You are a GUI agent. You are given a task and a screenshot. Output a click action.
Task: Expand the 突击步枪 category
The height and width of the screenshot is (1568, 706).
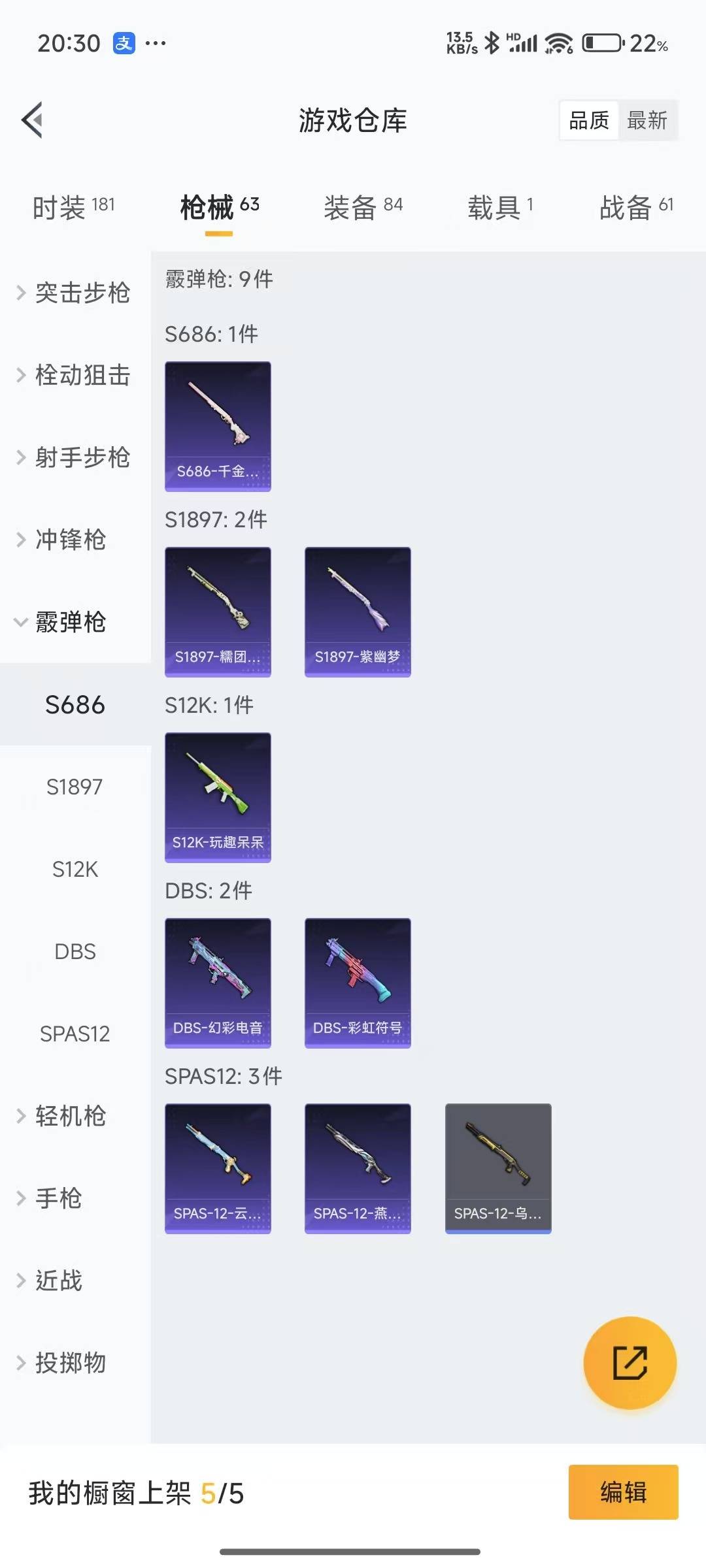click(x=75, y=292)
